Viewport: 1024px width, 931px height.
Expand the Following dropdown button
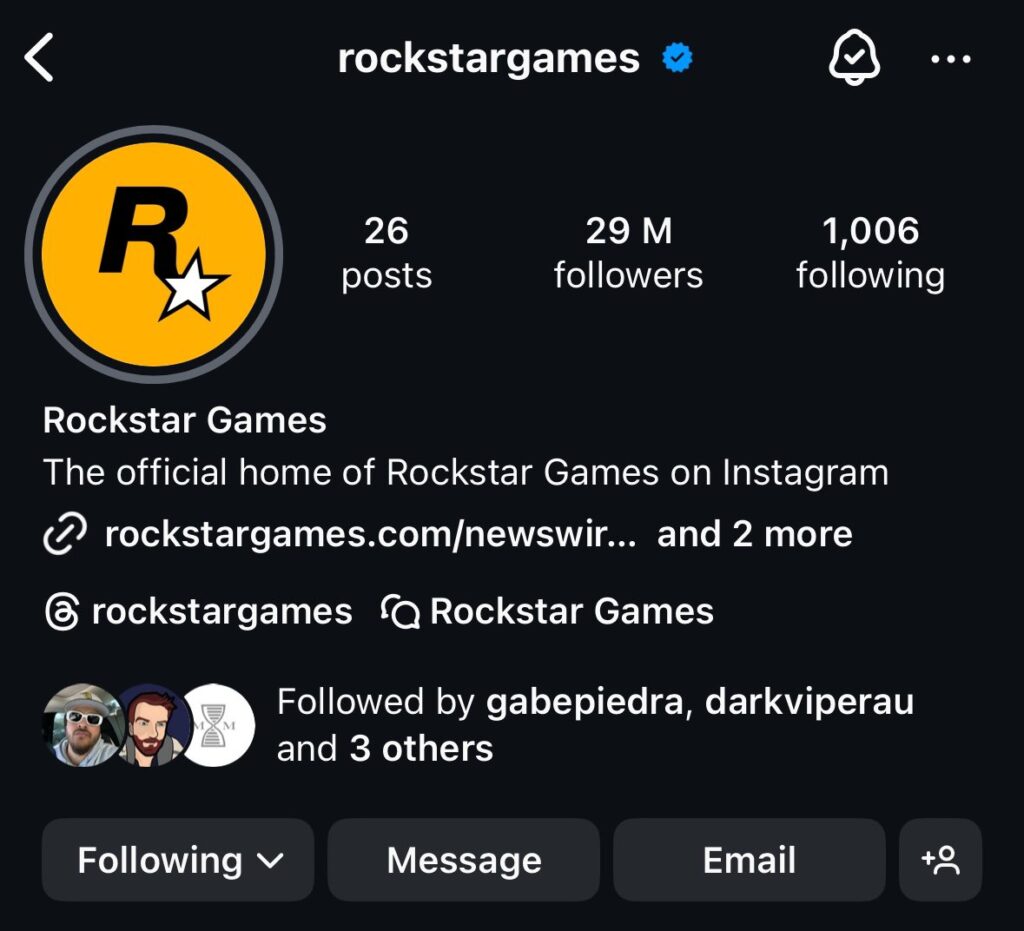pyautogui.click(x=178, y=860)
